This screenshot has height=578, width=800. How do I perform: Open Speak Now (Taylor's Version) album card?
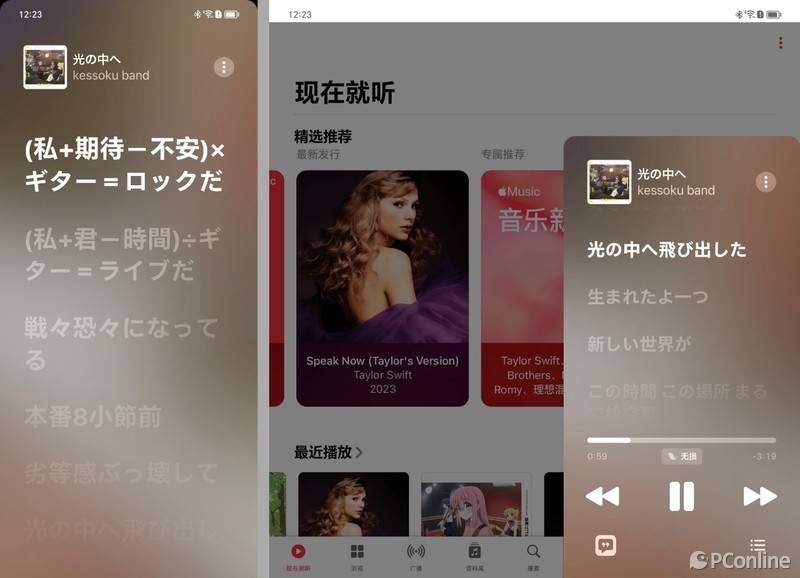pos(382,288)
